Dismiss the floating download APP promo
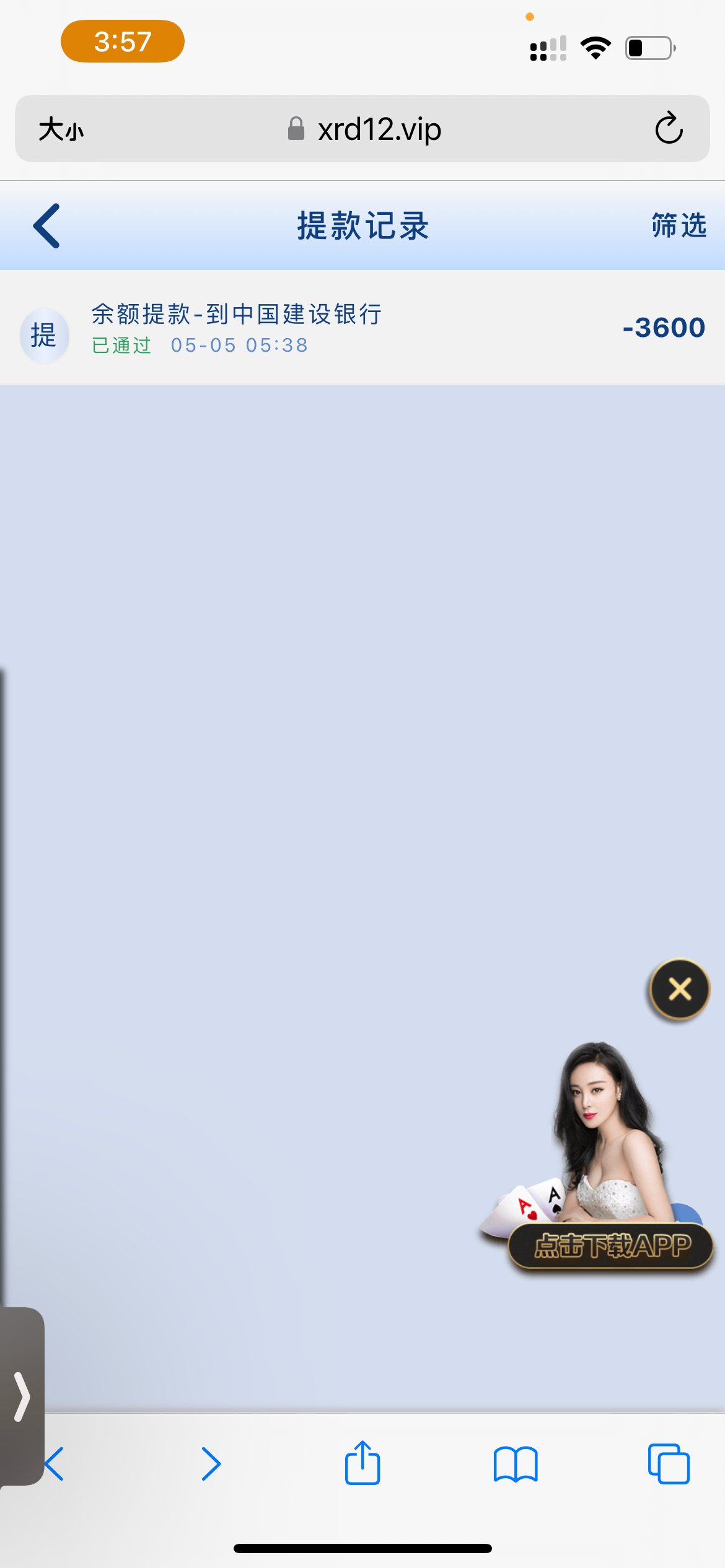 pos(680,989)
